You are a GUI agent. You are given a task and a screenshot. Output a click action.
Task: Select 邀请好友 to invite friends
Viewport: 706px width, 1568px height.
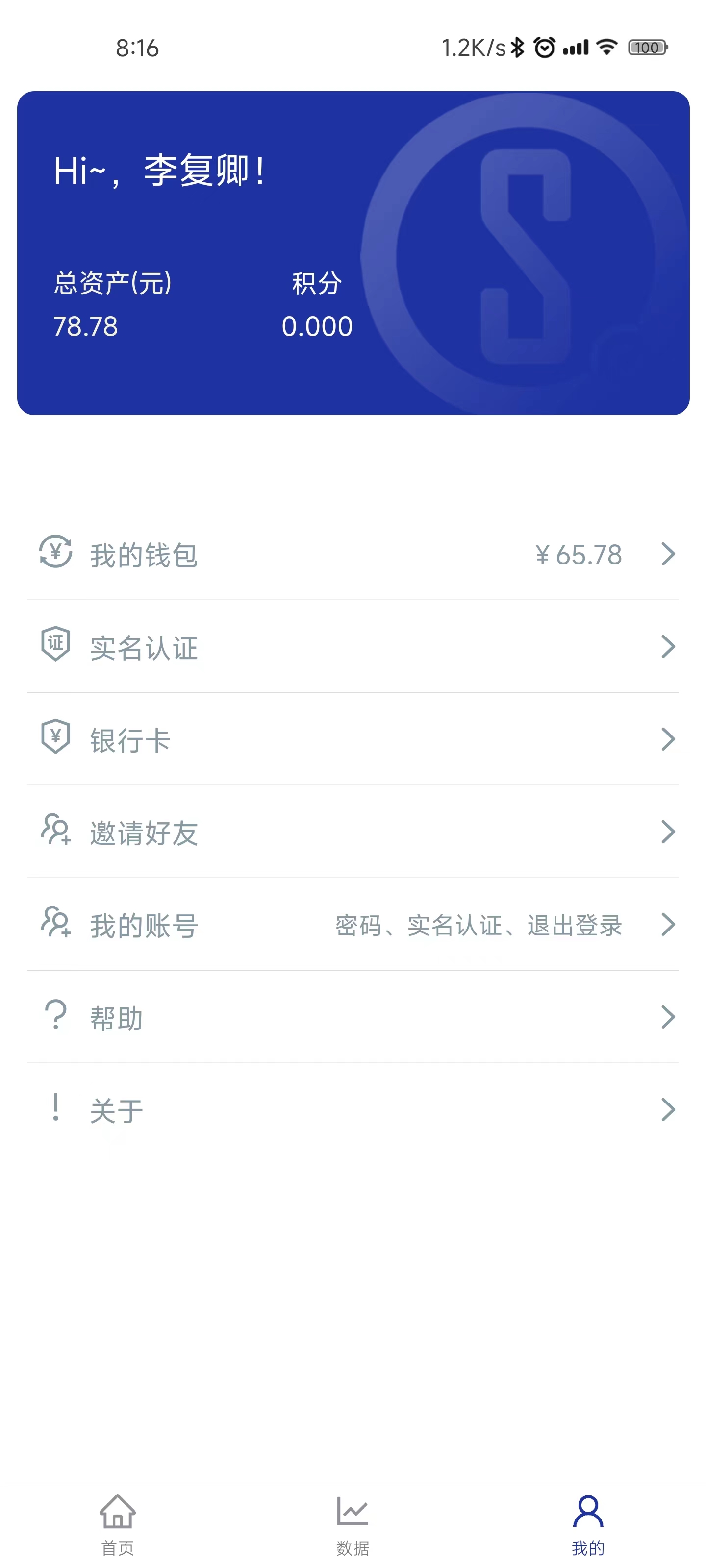(x=353, y=832)
